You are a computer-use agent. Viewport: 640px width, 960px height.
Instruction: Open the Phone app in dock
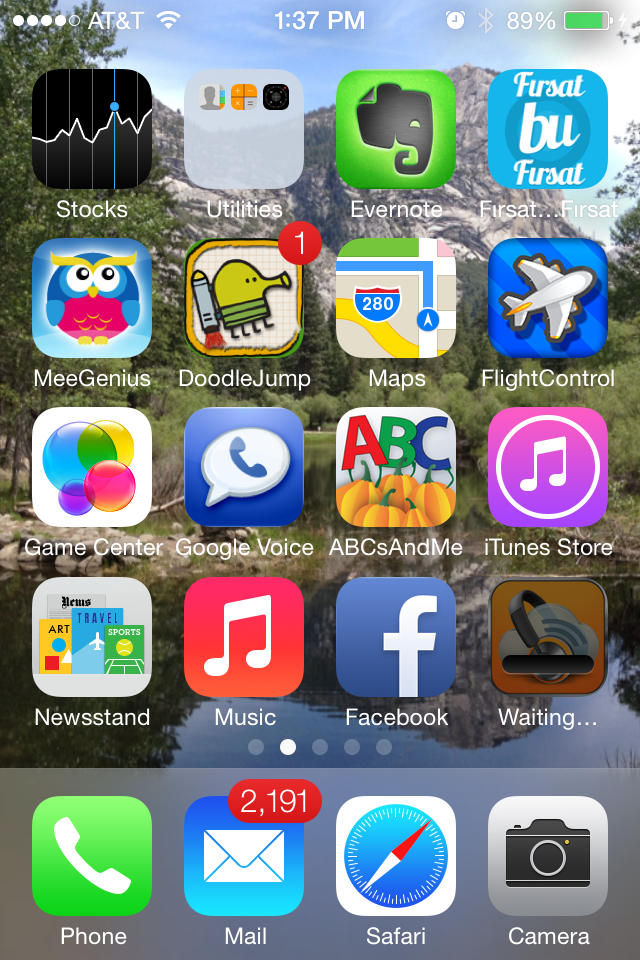click(92, 856)
